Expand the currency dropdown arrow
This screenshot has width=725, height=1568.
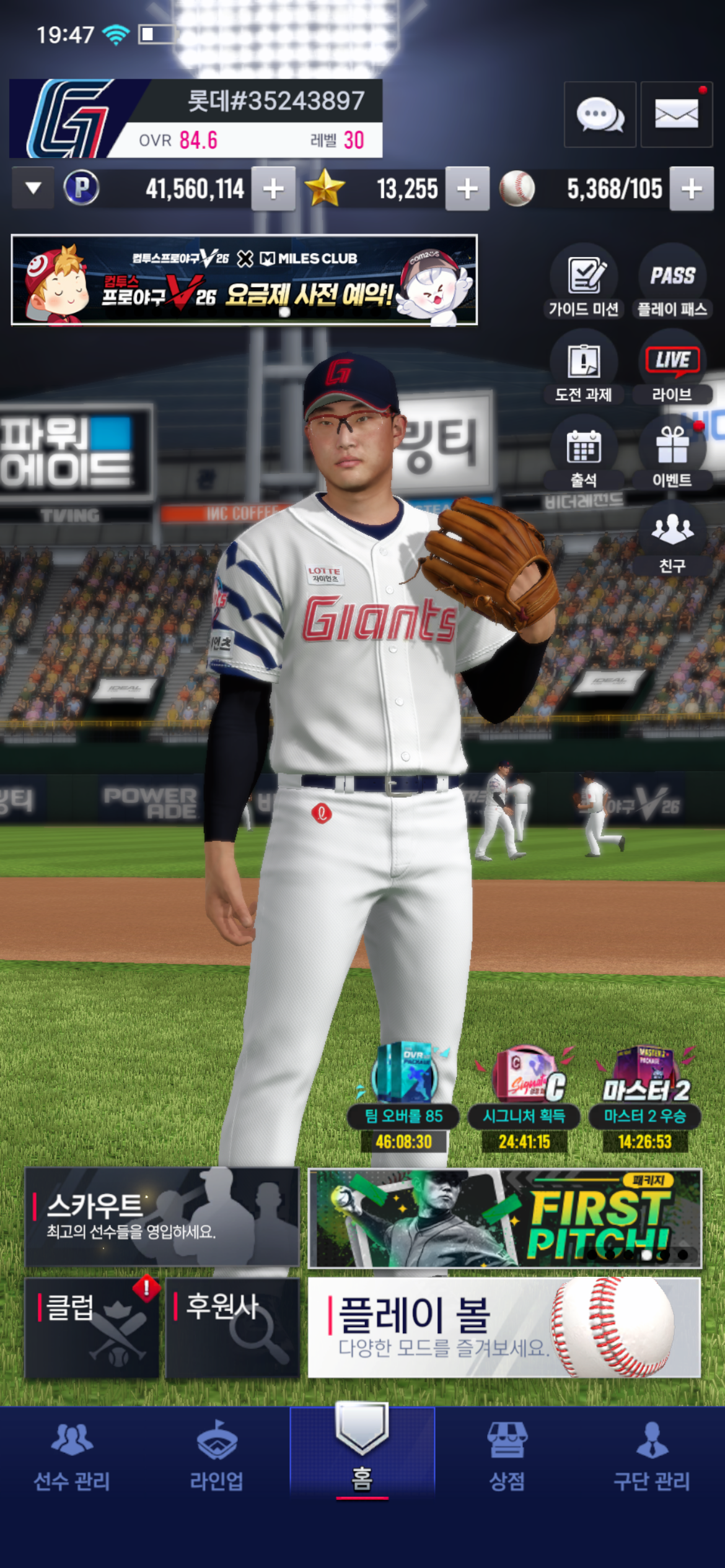(33, 188)
